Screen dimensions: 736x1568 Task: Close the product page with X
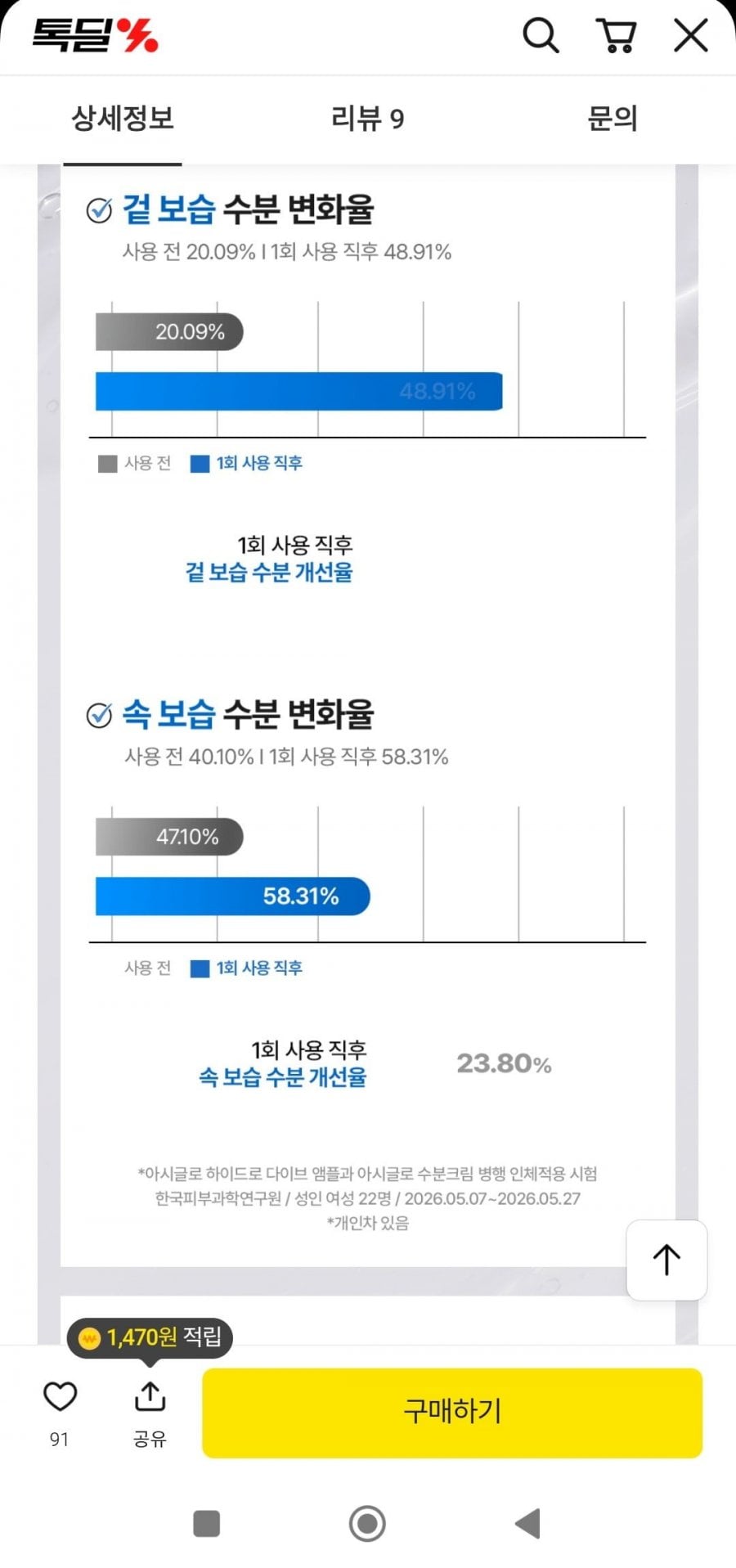(x=691, y=36)
